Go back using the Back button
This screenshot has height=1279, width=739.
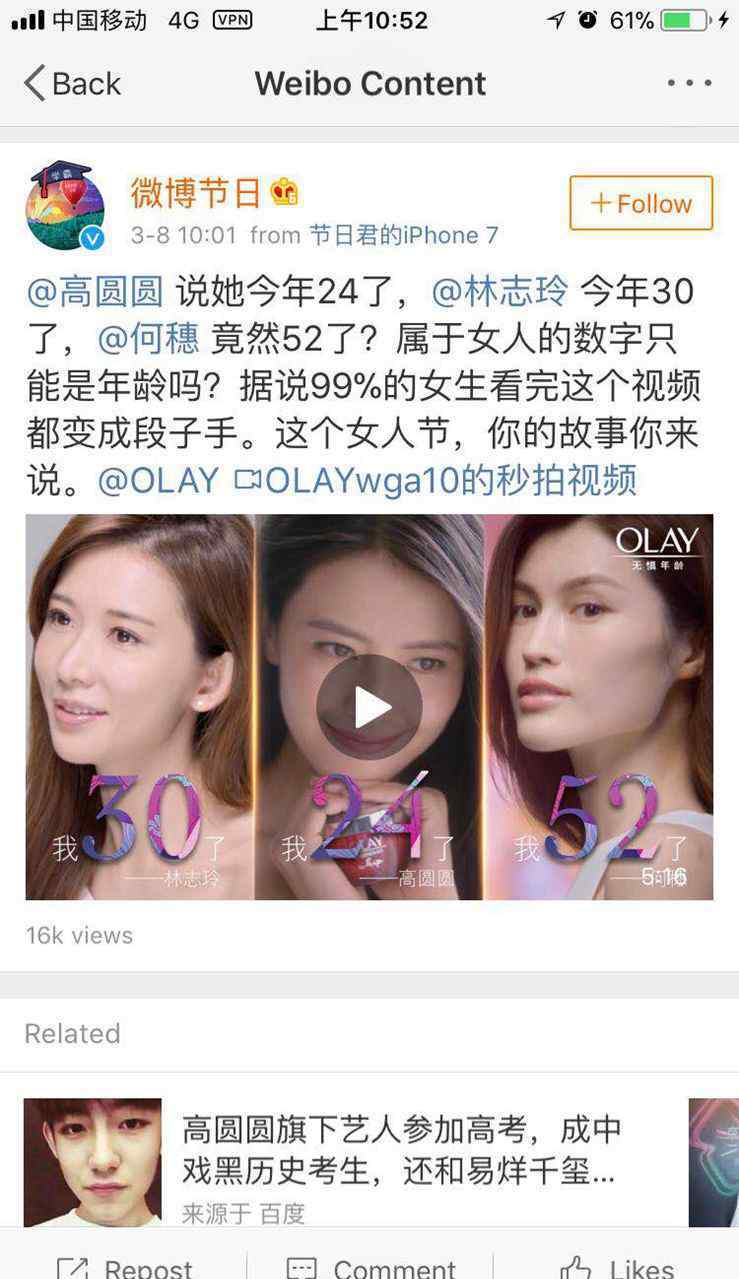tap(72, 83)
